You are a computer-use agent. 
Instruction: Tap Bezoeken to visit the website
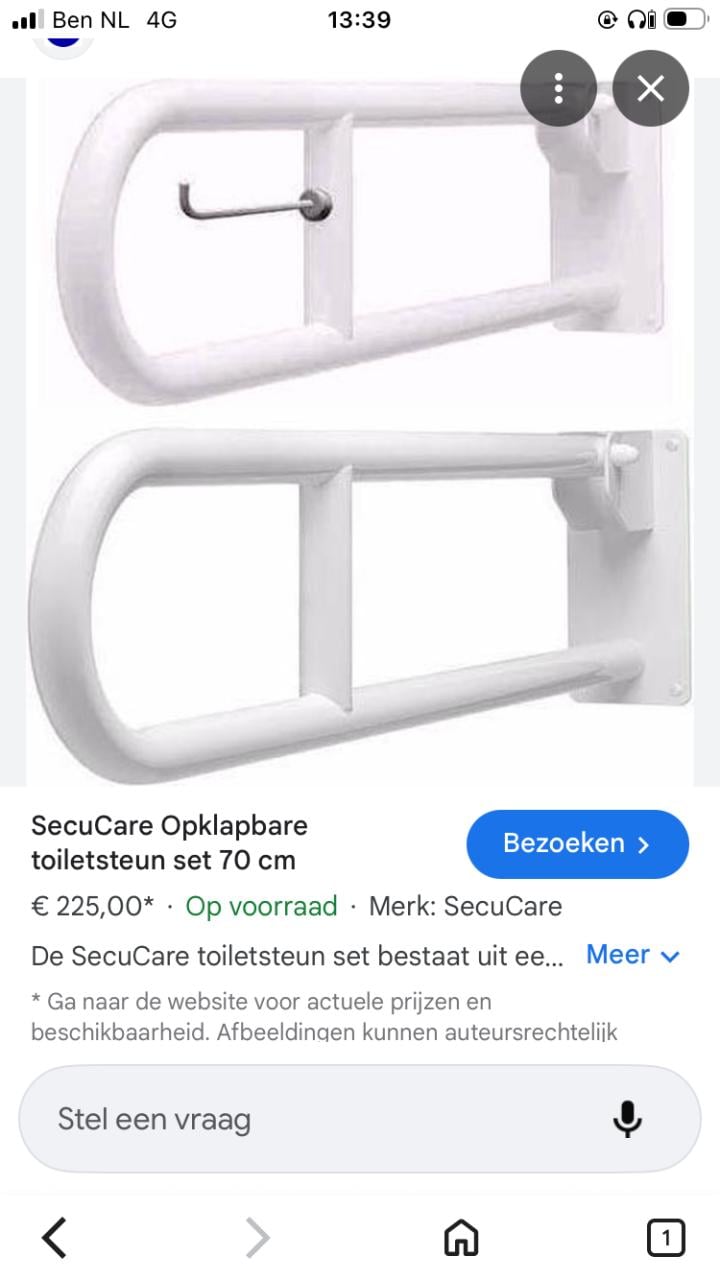577,843
